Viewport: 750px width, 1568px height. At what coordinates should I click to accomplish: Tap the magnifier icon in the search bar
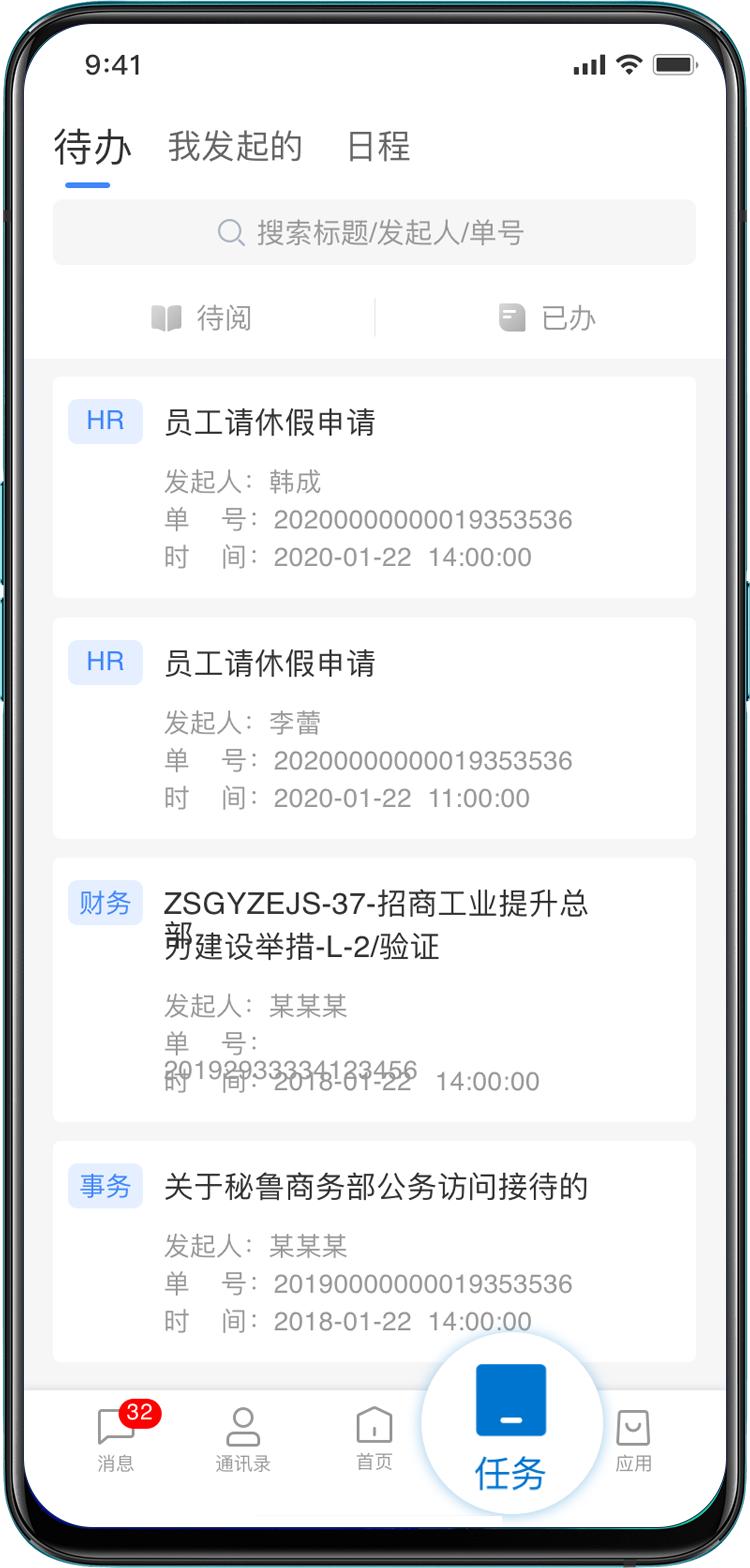click(230, 233)
